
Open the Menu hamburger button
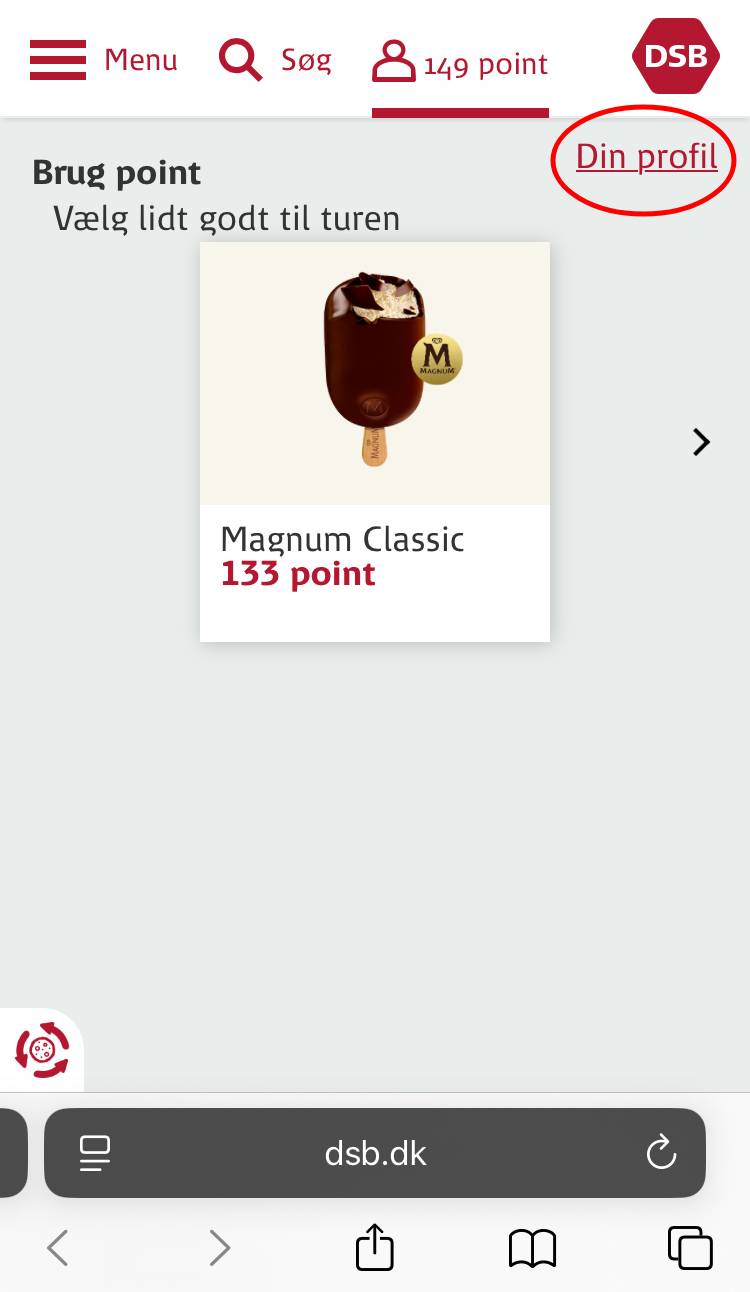click(103, 60)
